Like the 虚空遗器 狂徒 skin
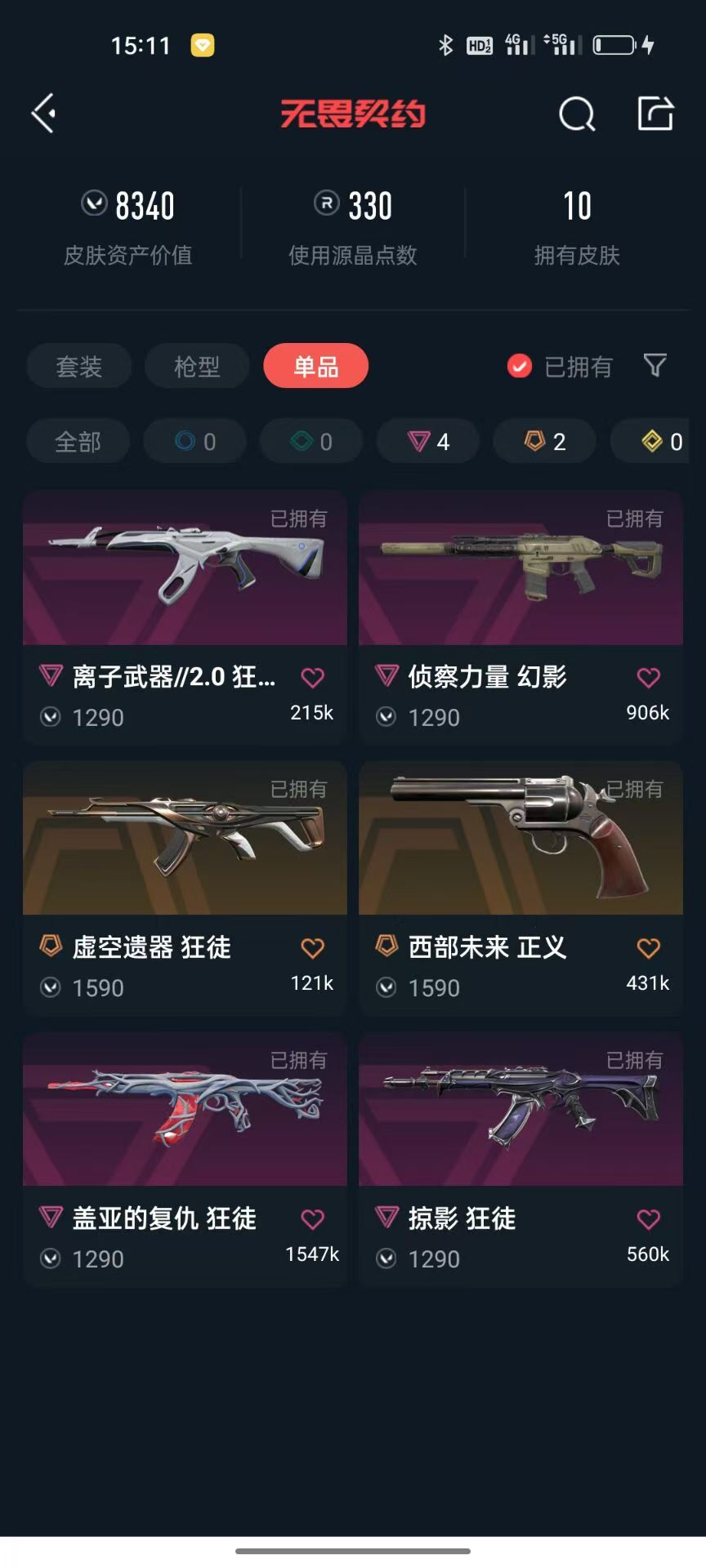This screenshot has width=706, height=1568. [x=312, y=947]
